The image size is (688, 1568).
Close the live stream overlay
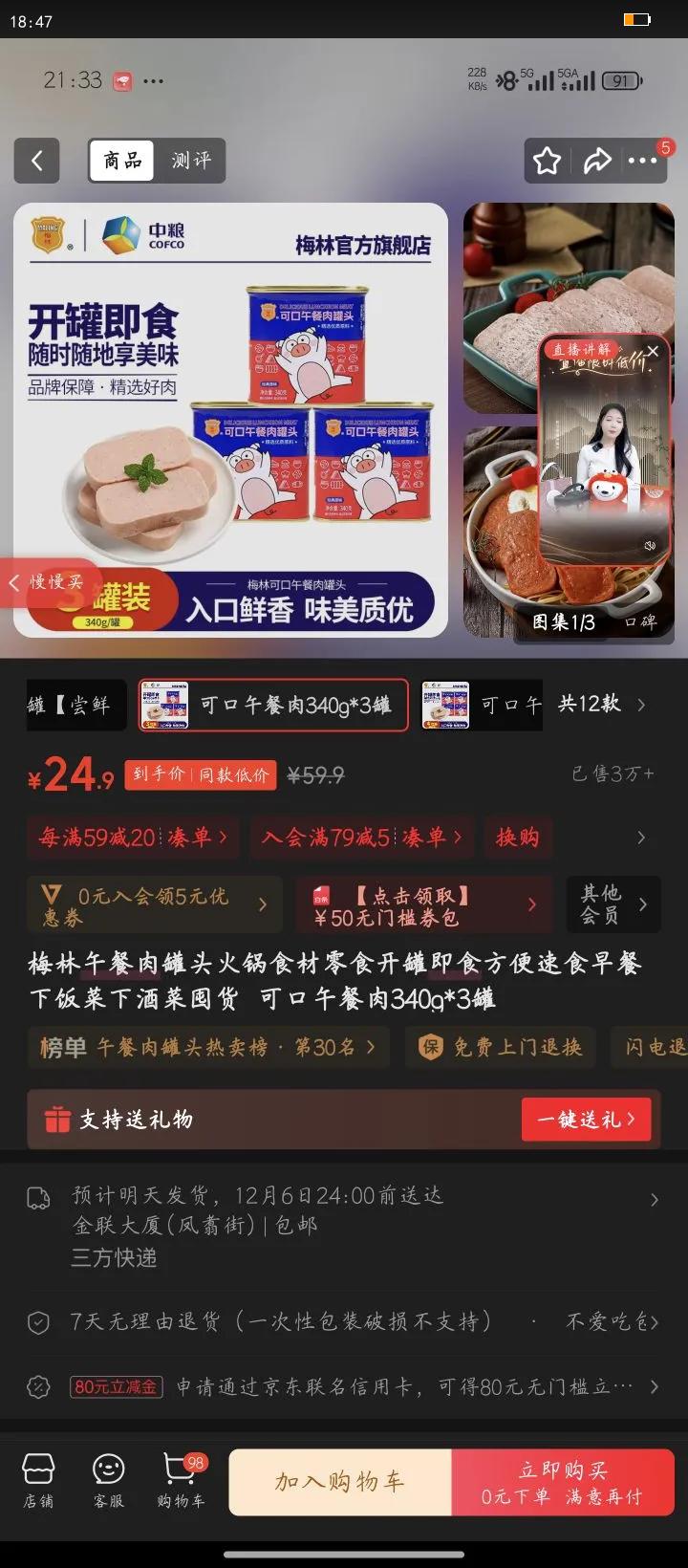(654, 350)
